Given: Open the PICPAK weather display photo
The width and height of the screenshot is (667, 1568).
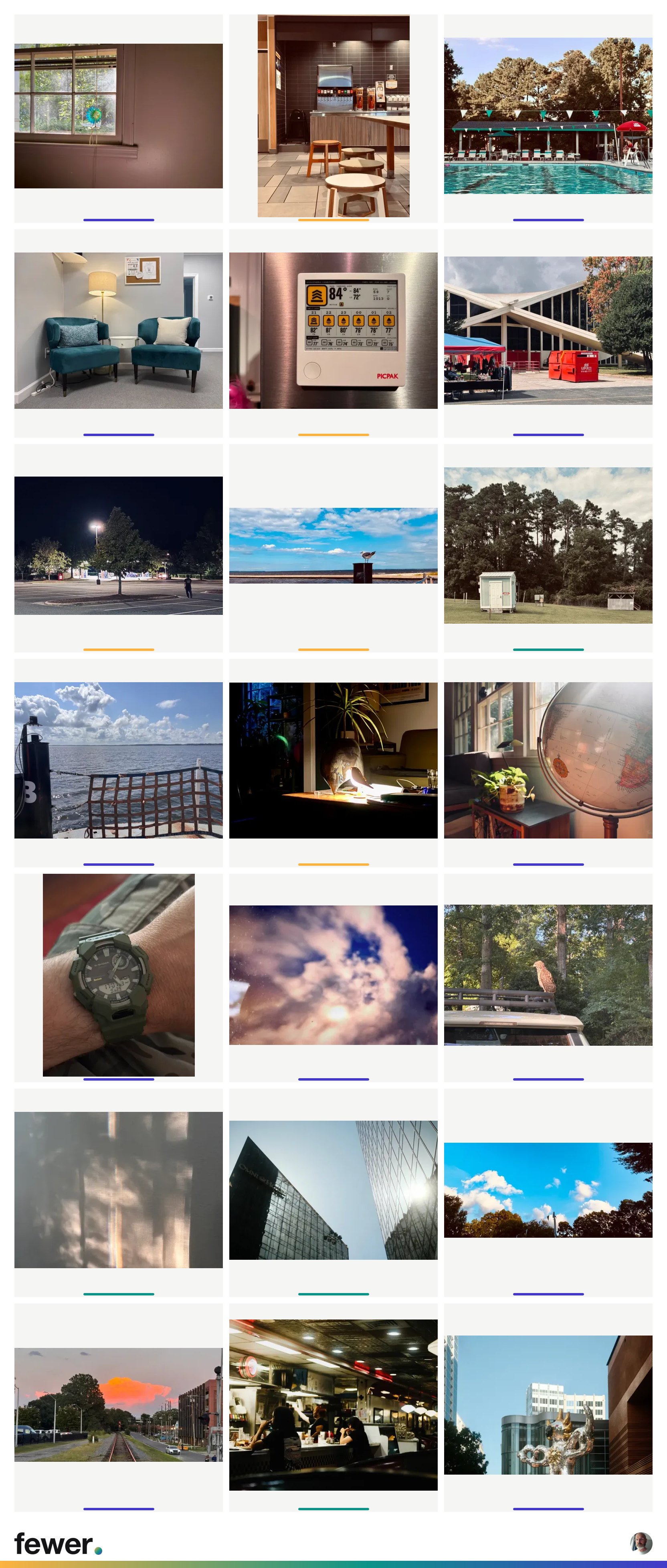Looking at the screenshot, I should [x=333, y=331].
